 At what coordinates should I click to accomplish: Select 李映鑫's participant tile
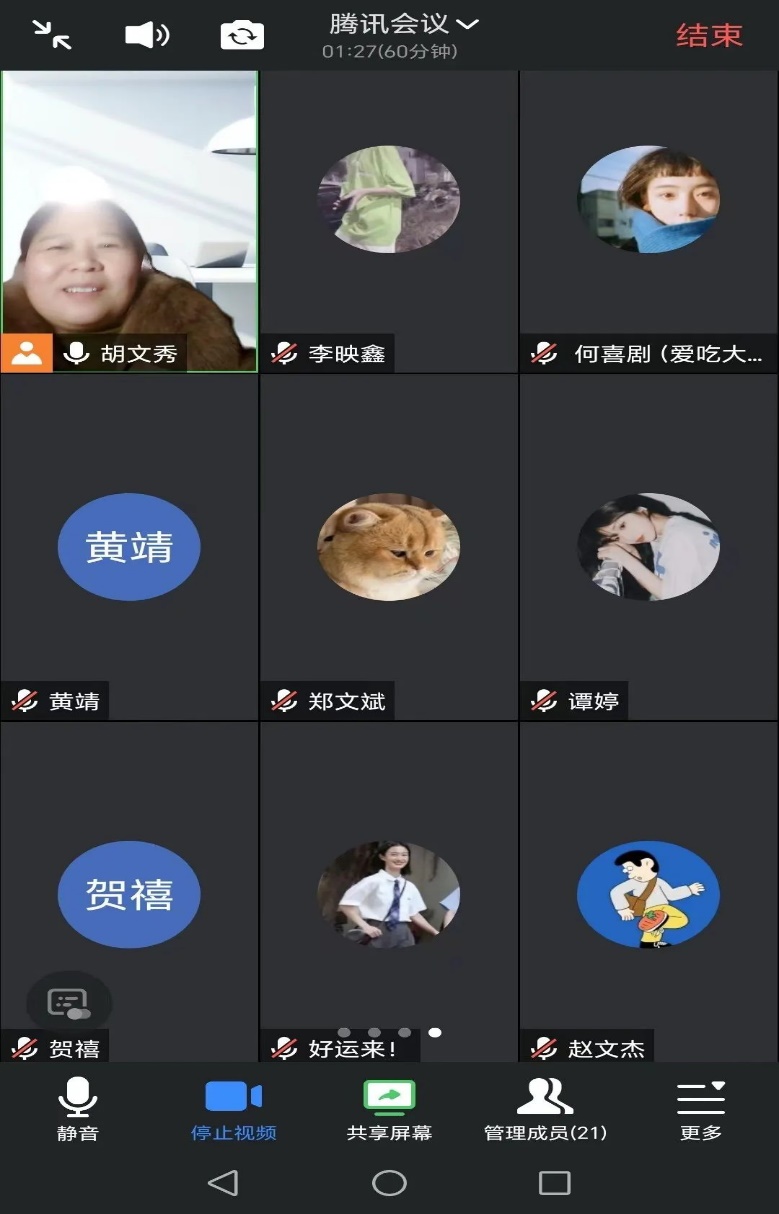coord(389,220)
